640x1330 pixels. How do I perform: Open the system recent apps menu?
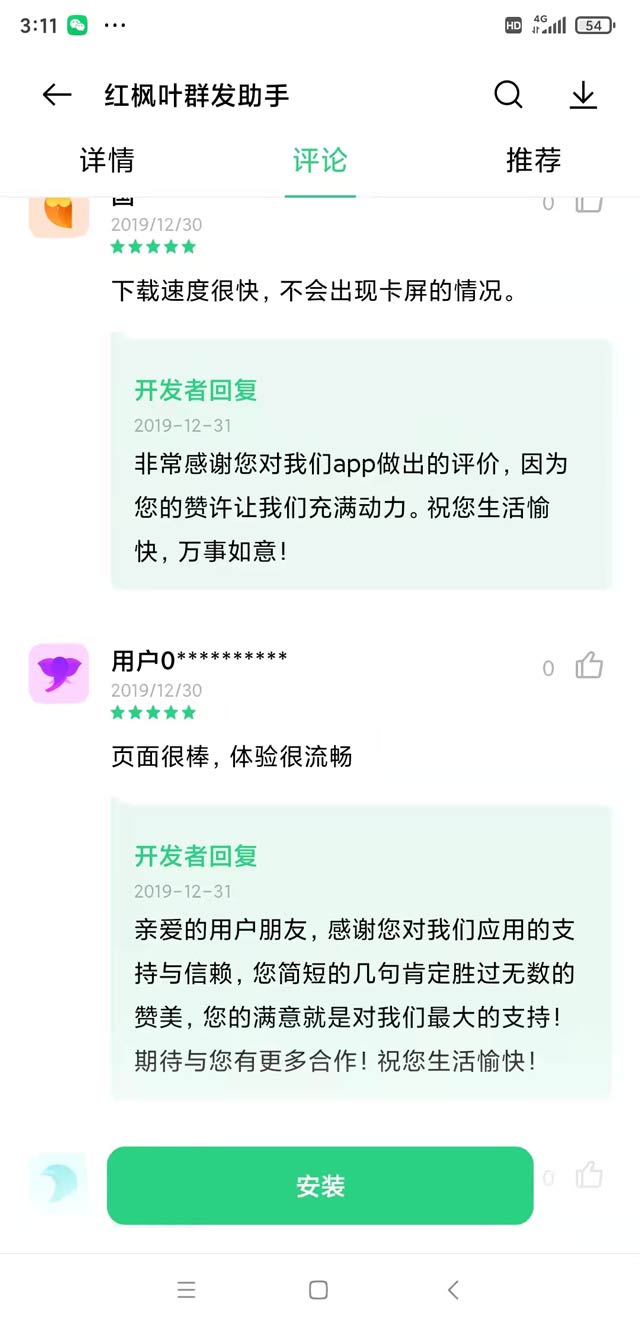(186, 1290)
